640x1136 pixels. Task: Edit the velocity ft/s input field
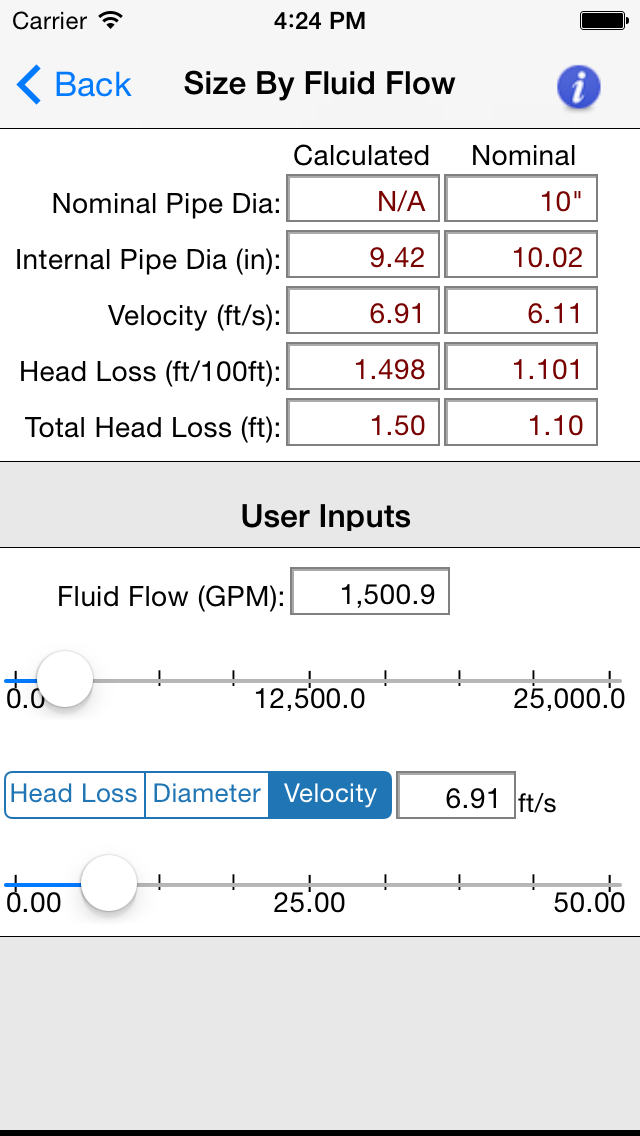(456, 795)
